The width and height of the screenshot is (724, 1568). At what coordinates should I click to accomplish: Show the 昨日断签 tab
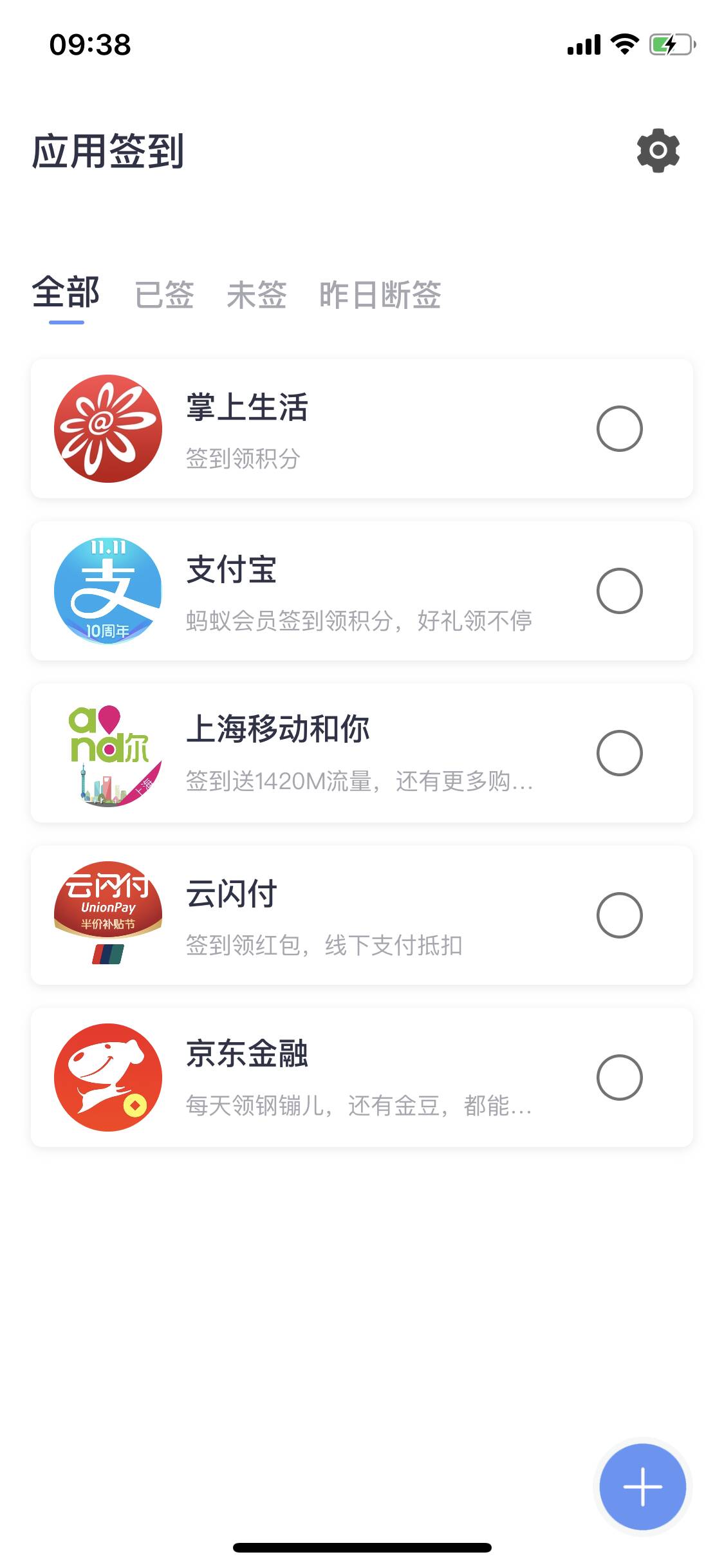coord(380,295)
